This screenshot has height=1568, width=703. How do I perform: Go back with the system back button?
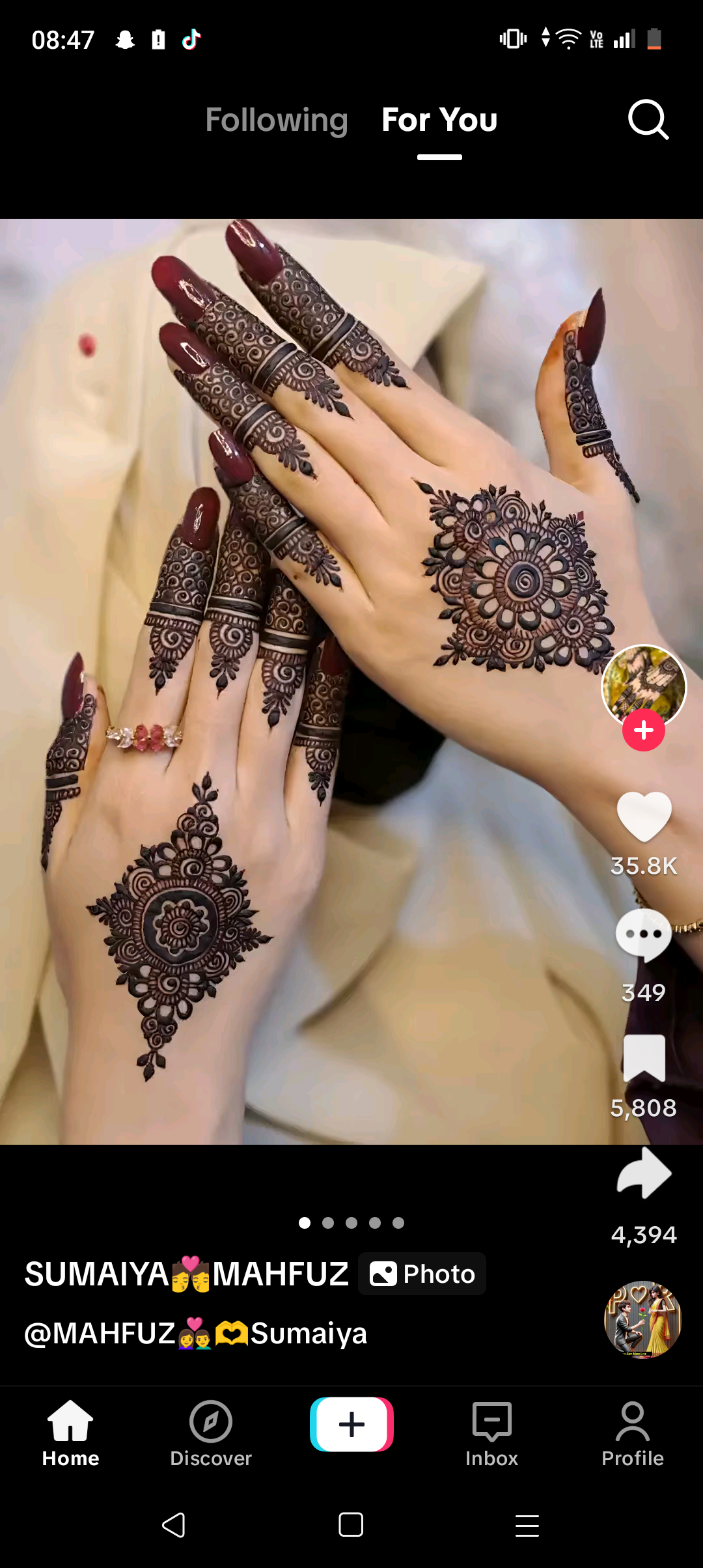(x=174, y=1525)
